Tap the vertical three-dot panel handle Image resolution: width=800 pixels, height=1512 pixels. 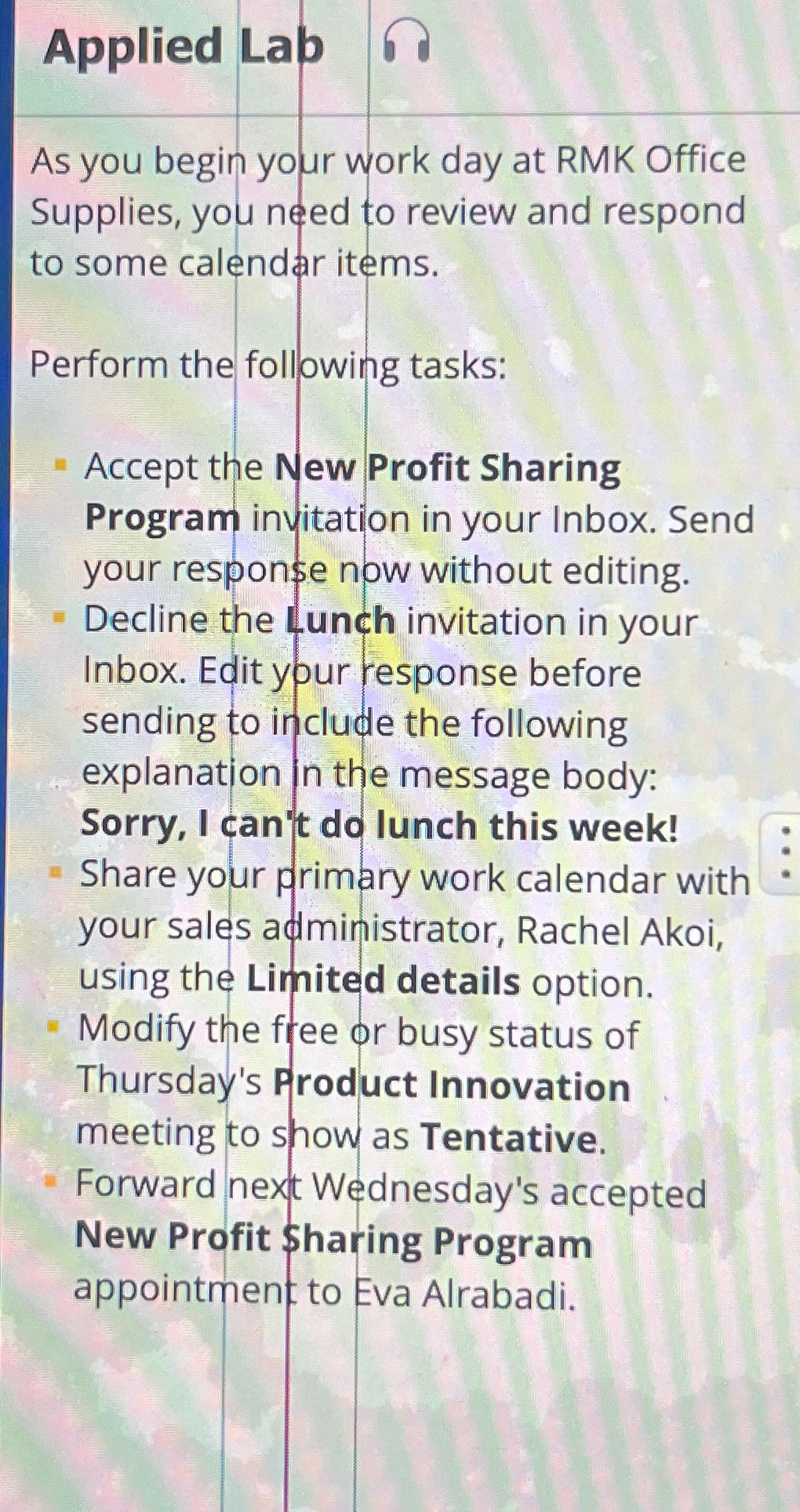pos(785,852)
